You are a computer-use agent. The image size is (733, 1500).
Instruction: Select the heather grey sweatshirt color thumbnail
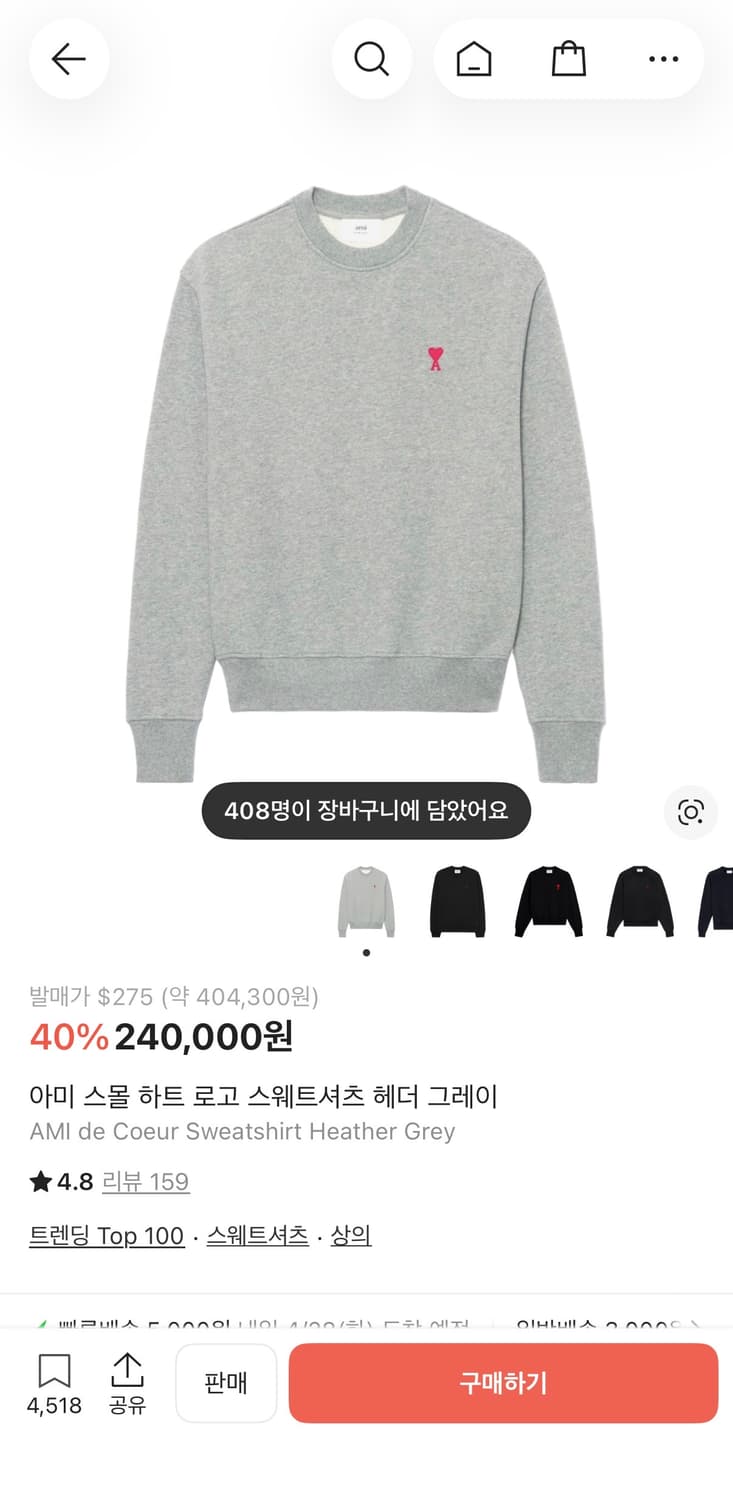pos(366,899)
